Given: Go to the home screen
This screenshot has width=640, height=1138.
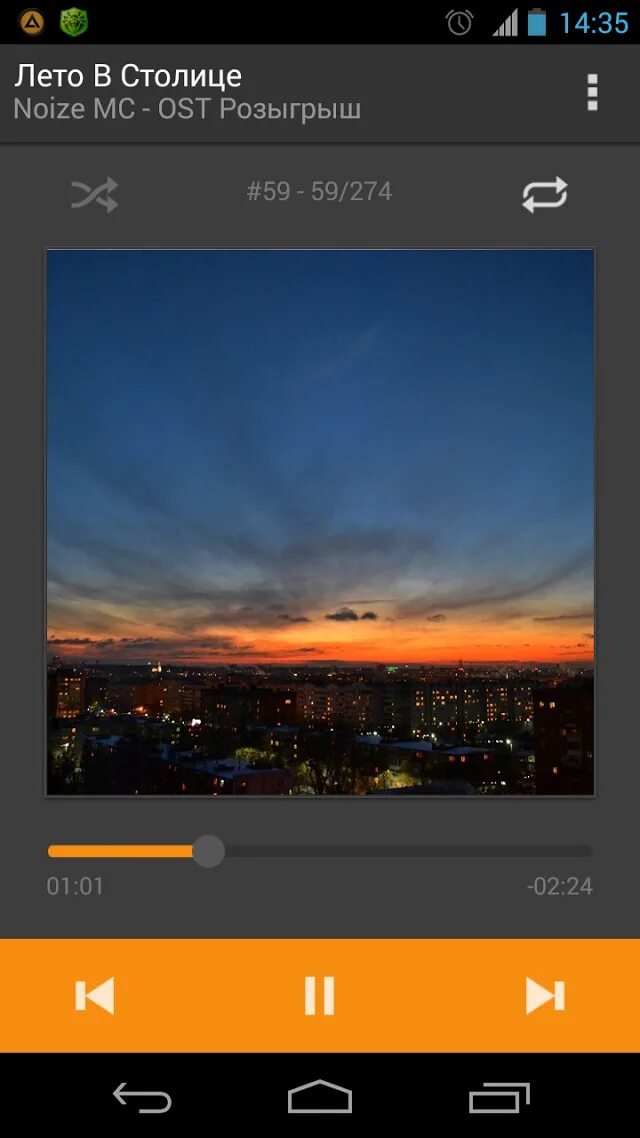Looking at the screenshot, I should pyautogui.click(x=320, y=1097).
